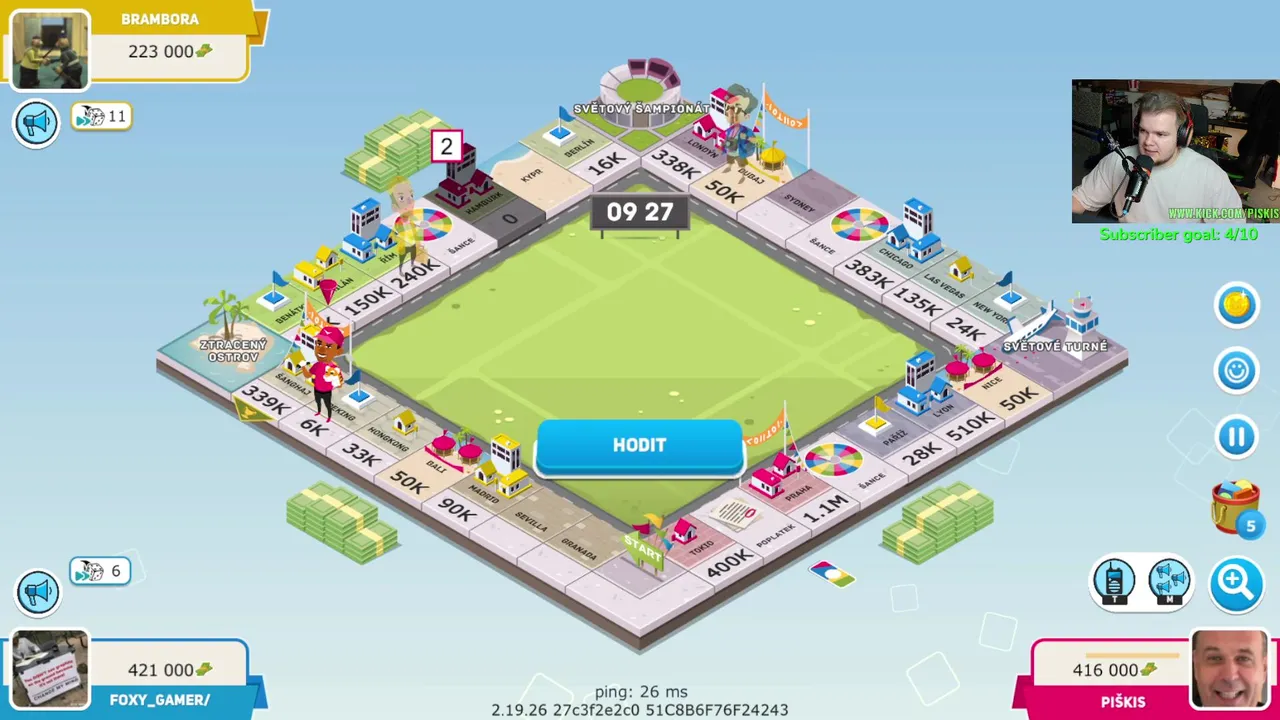Viewport: 1280px width, 720px height.
Task: Open Piškis's player profile
Action: pos(1229,668)
